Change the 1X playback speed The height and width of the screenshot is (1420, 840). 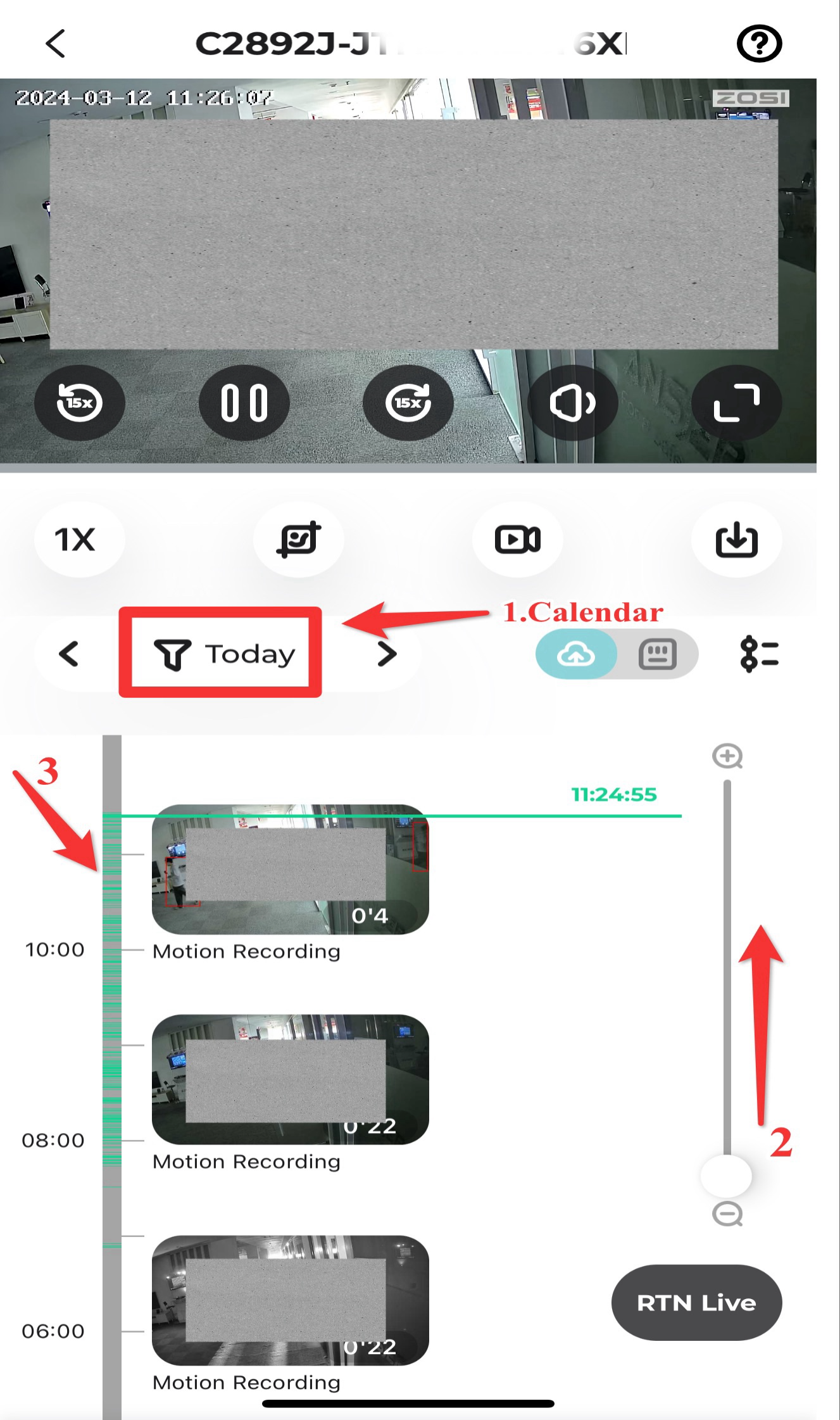[76, 540]
